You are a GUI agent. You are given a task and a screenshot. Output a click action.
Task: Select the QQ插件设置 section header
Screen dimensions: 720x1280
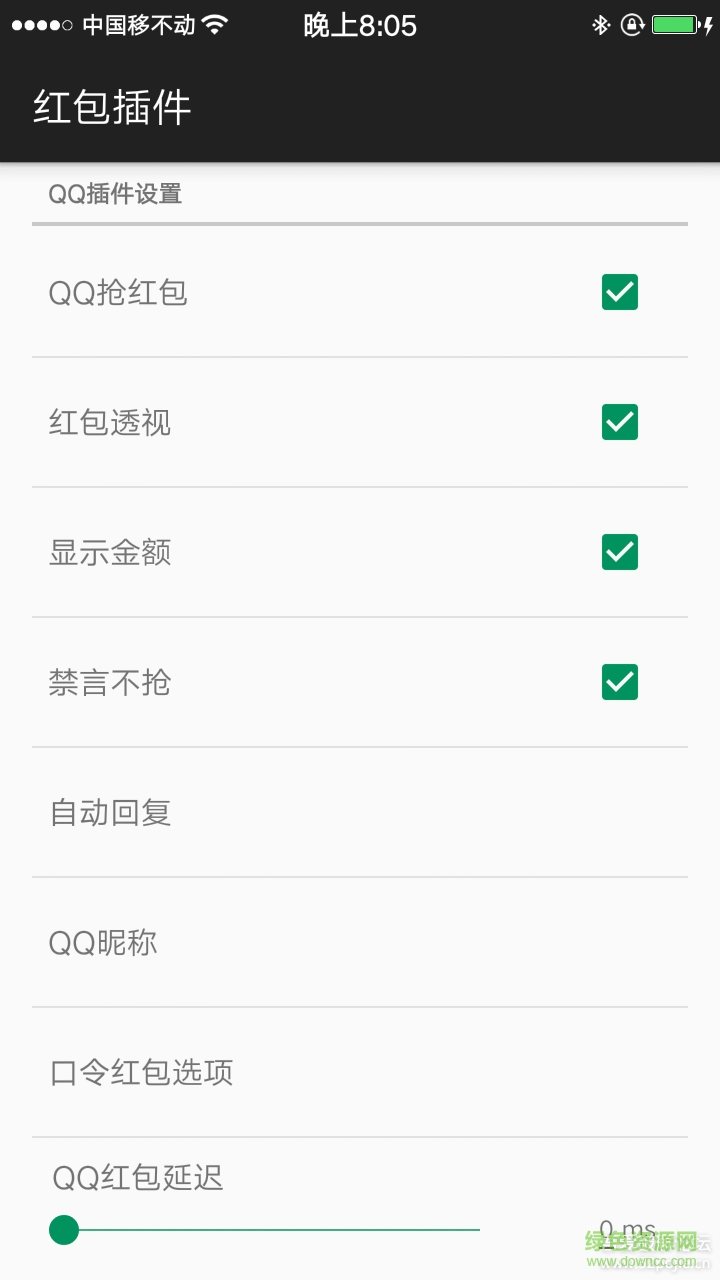116,194
